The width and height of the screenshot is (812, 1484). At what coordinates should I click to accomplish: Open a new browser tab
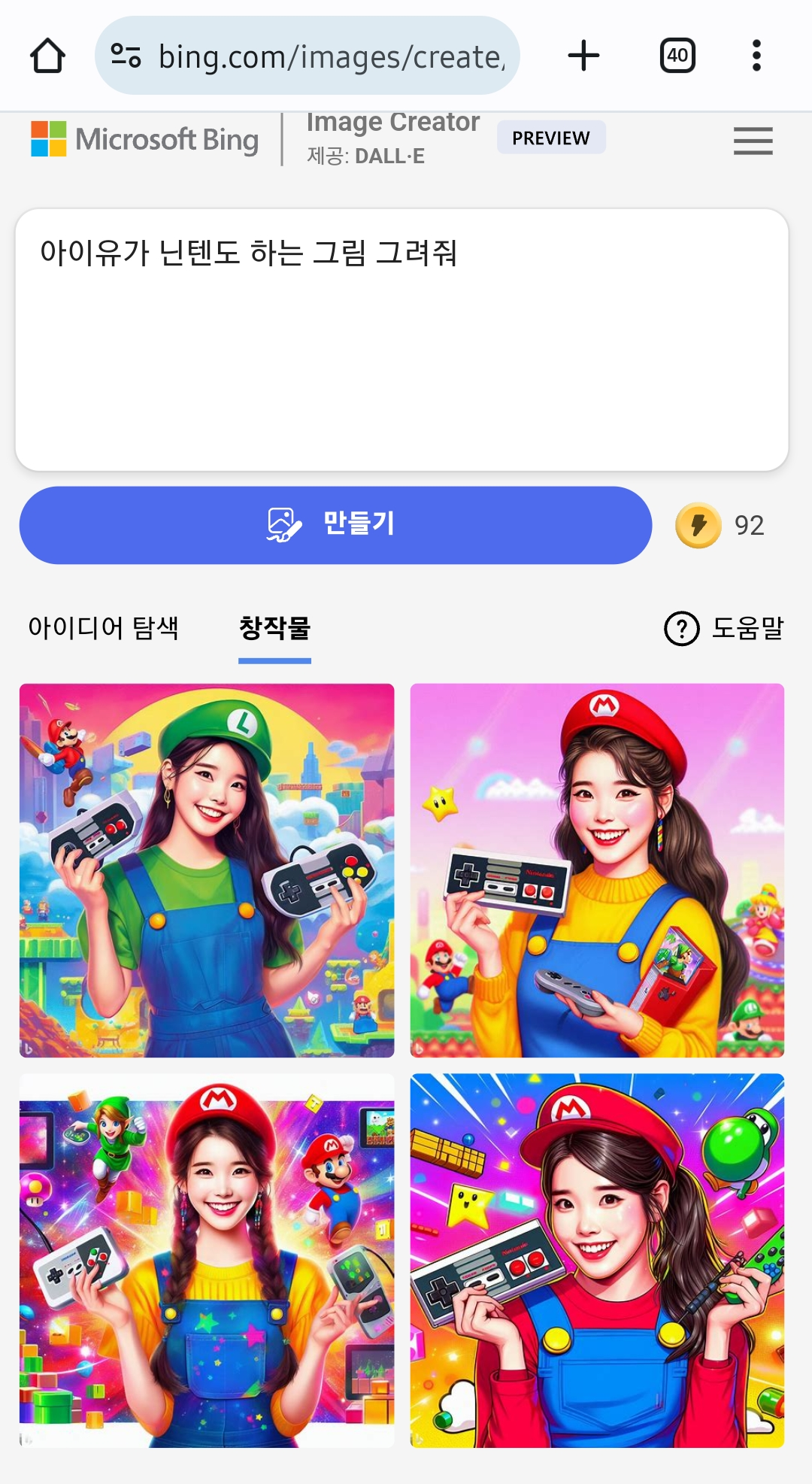pyautogui.click(x=583, y=56)
